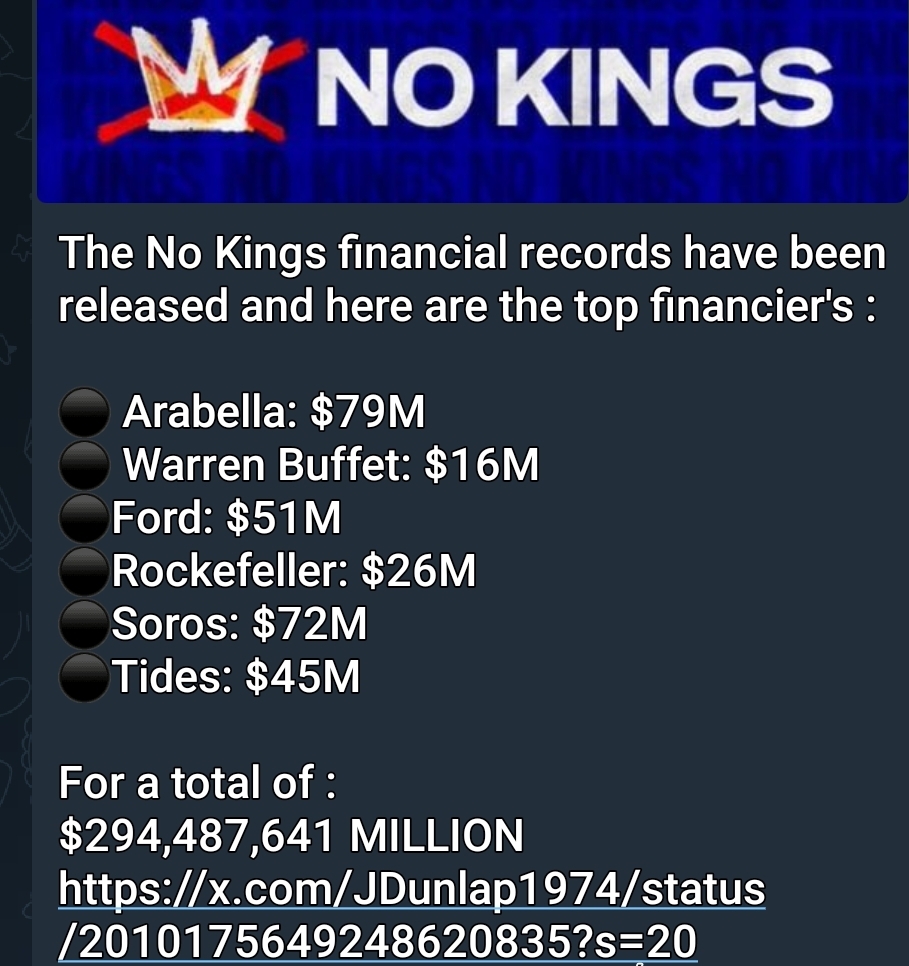Open the x.com JDunlap1974 status link
909x966 pixels.
pos(411,889)
